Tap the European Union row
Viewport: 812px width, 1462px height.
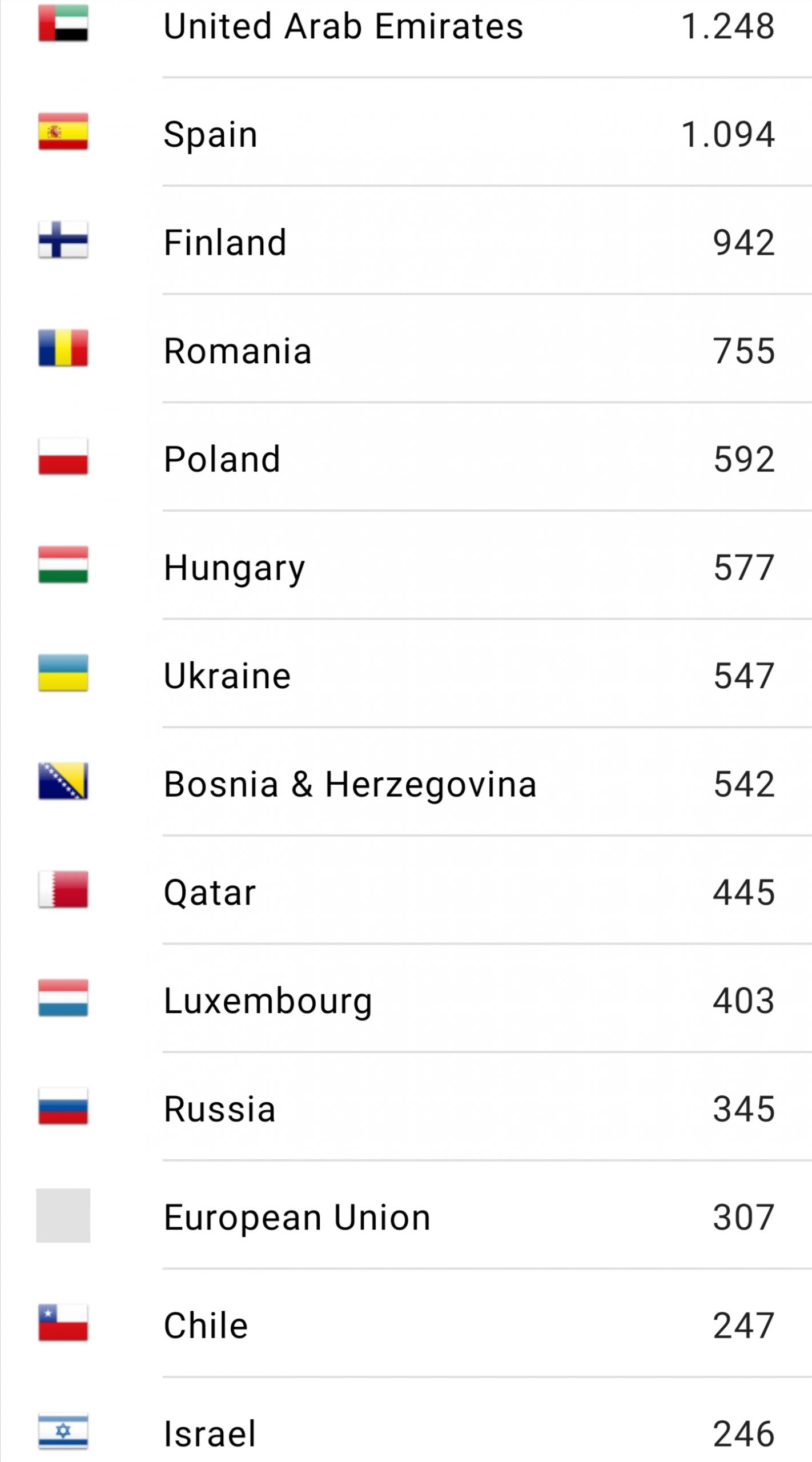tap(406, 1215)
